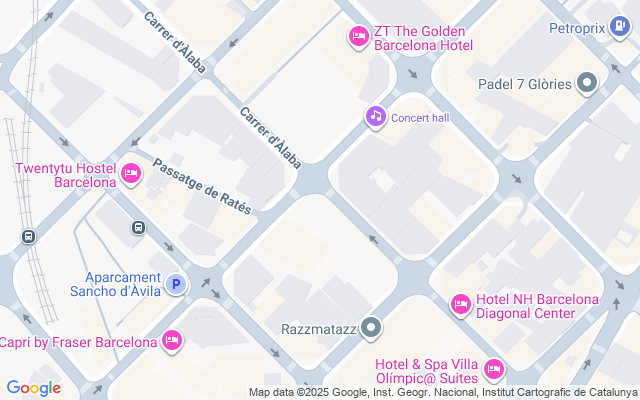Select Padel 7 Glòries marker
Image resolution: width=640 pixels, height=400 pixels.
(x=587, y=84)
